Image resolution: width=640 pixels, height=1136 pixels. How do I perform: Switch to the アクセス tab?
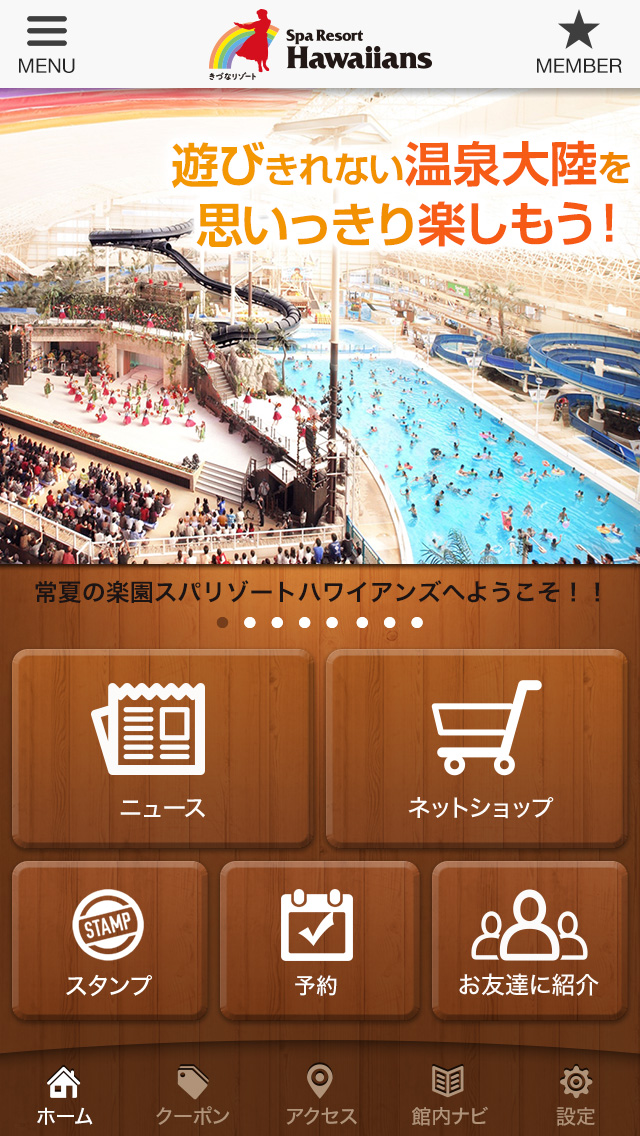(x=320, y=1096)
